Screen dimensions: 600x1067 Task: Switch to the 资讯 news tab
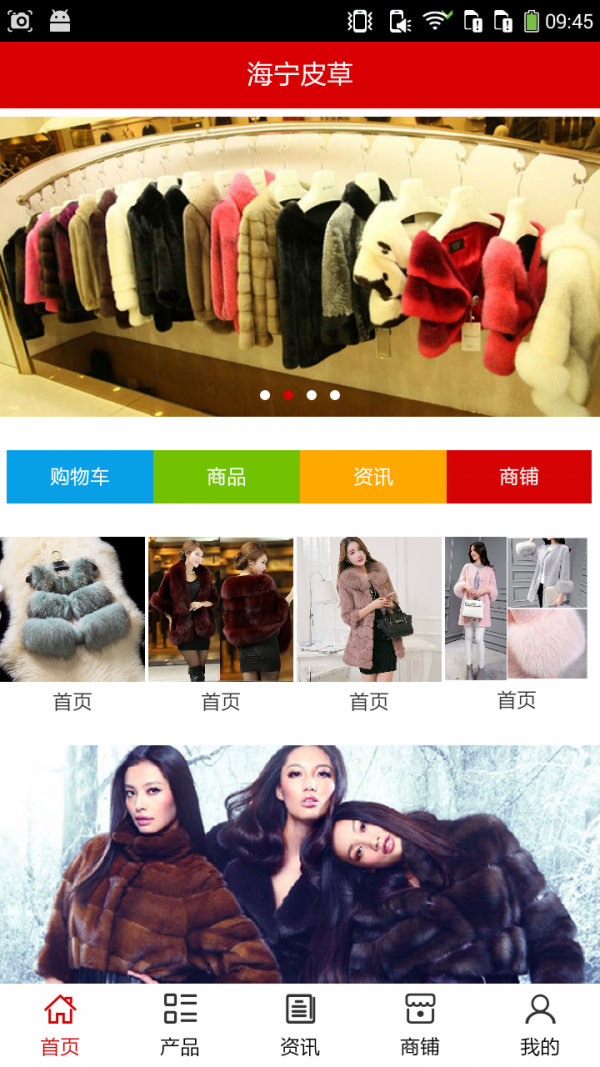[x=300, y=1024]
